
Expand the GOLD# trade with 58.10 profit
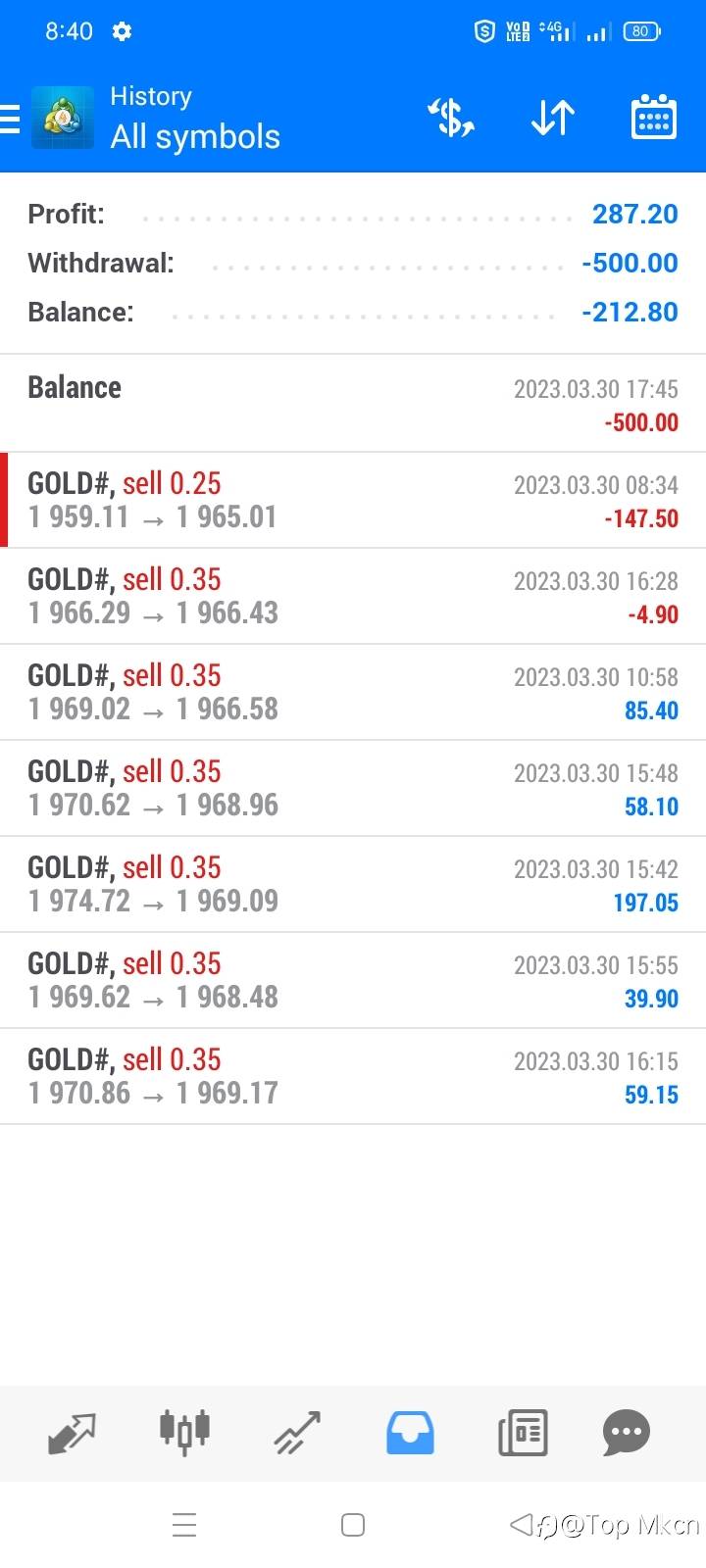(353, 788)
